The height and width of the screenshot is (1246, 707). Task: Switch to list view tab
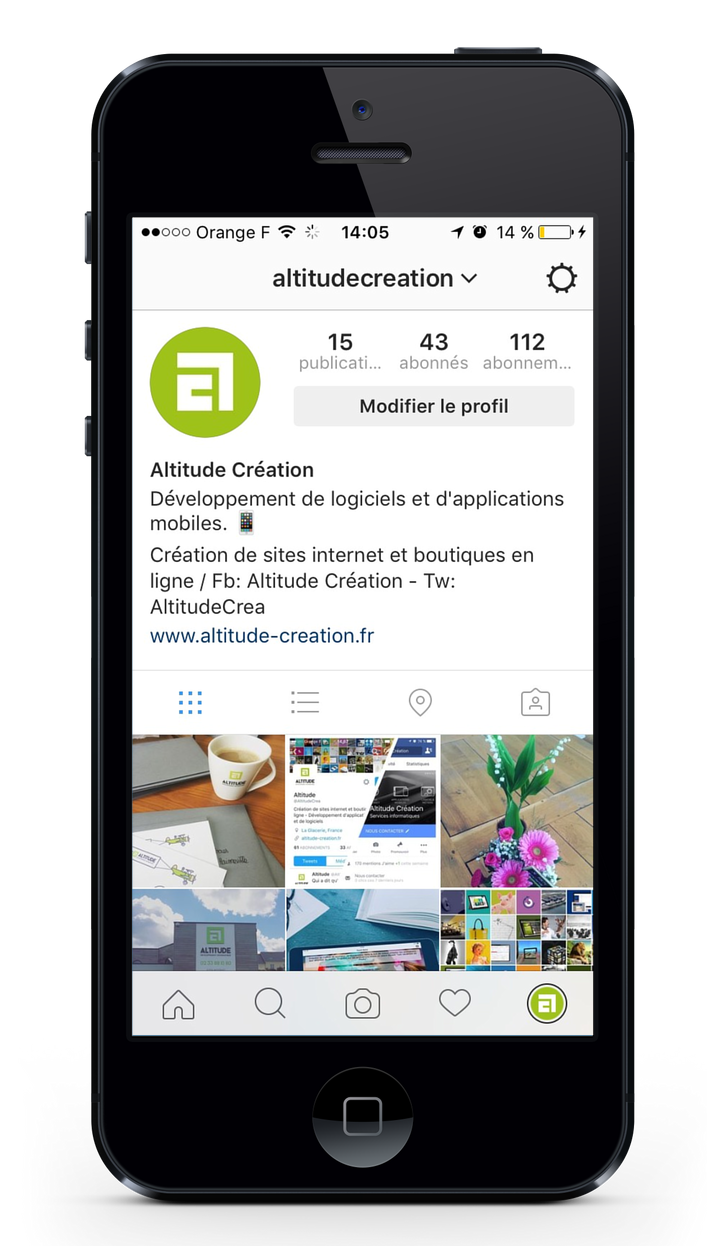tap(305, 702)
